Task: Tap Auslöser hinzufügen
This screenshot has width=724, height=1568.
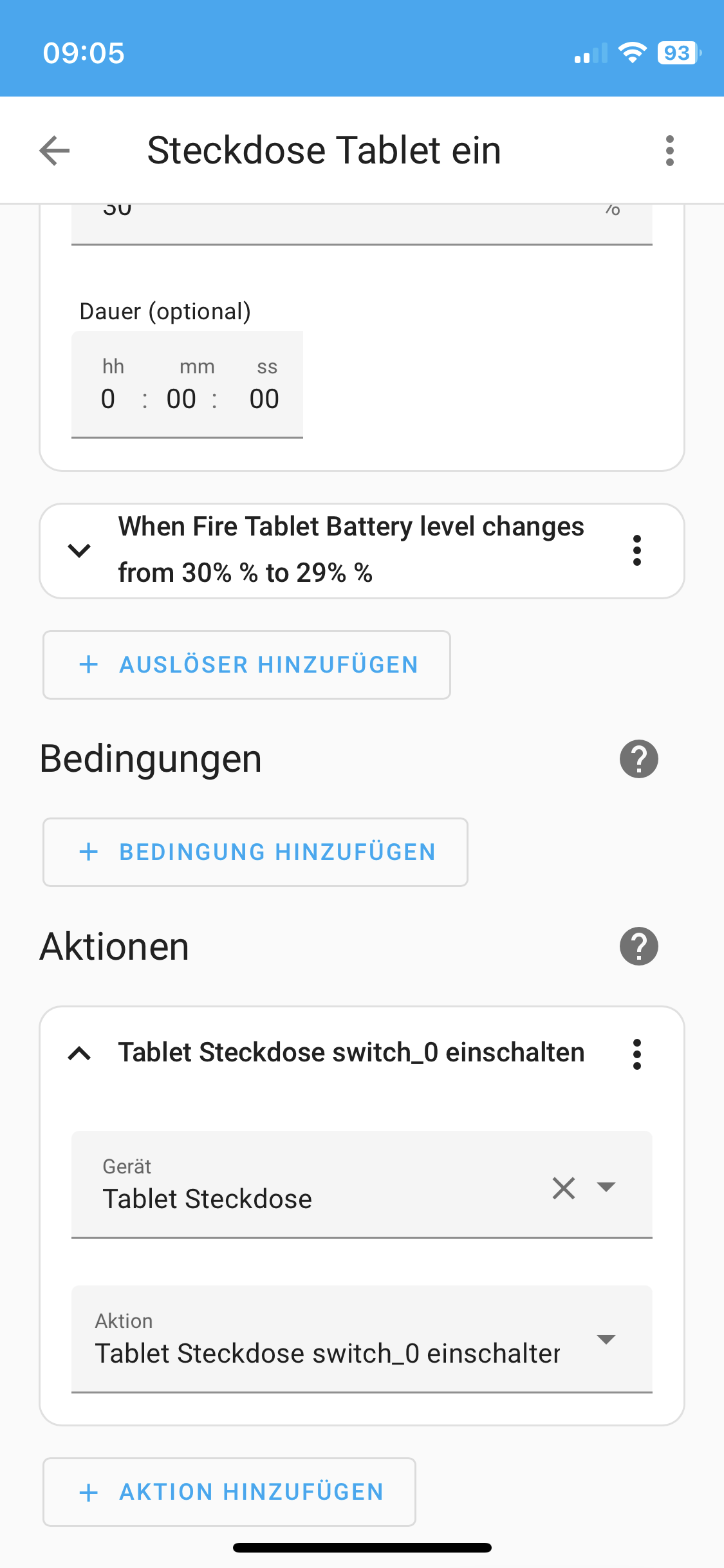Action: coord(246,665)
